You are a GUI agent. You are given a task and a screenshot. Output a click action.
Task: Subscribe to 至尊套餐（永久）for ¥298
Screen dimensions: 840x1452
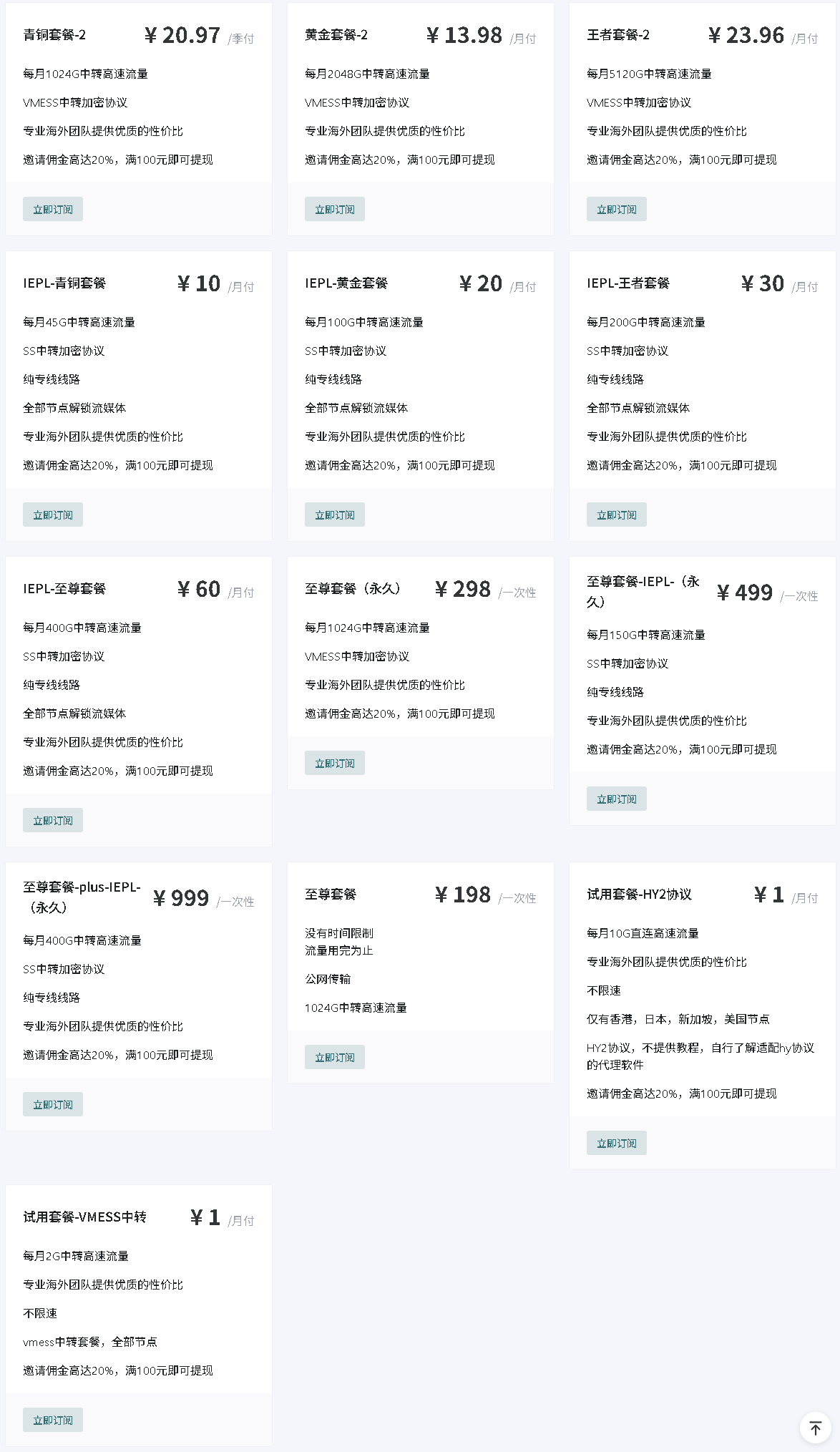coord(335,763)
